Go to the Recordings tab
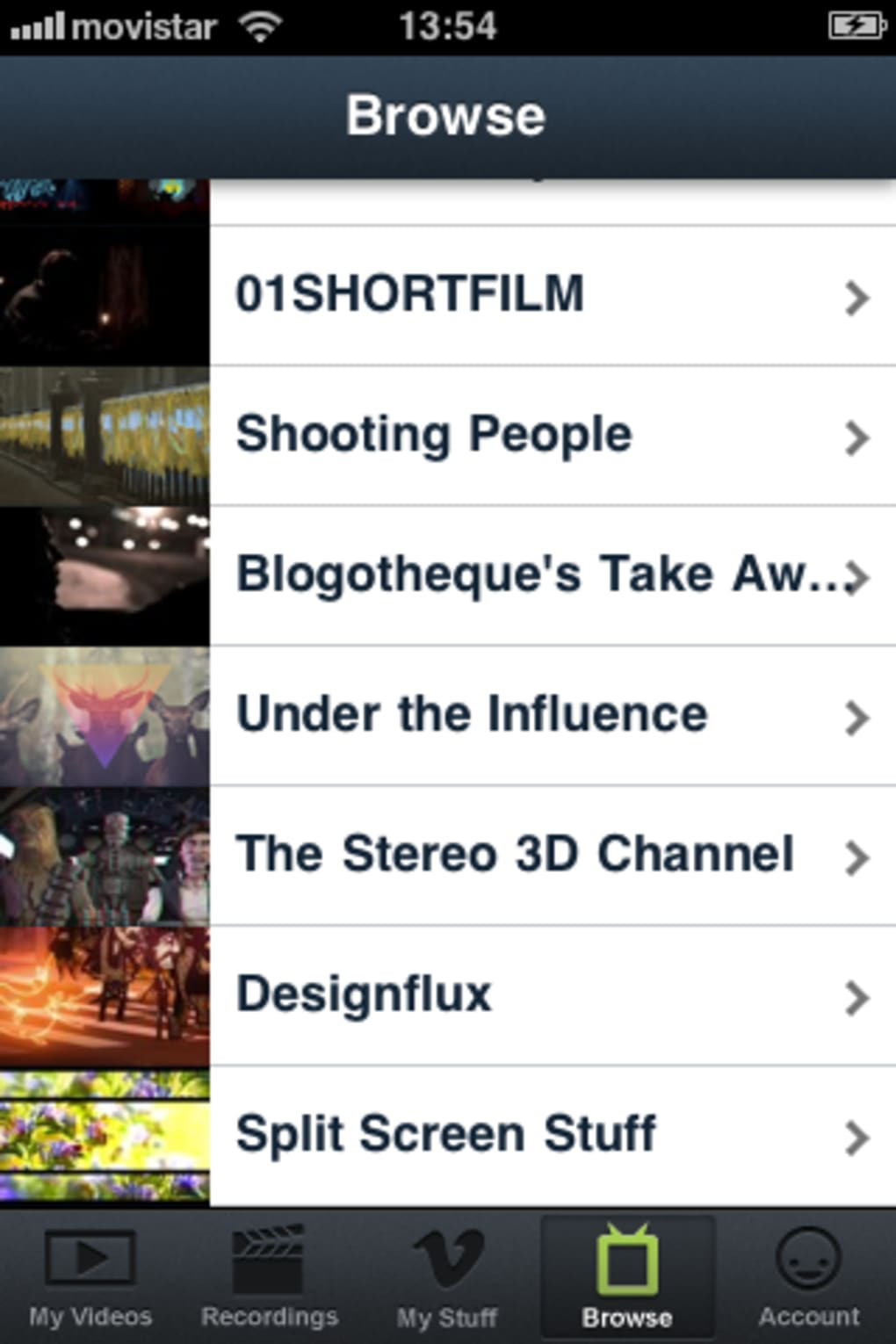 coord(269,1278)
